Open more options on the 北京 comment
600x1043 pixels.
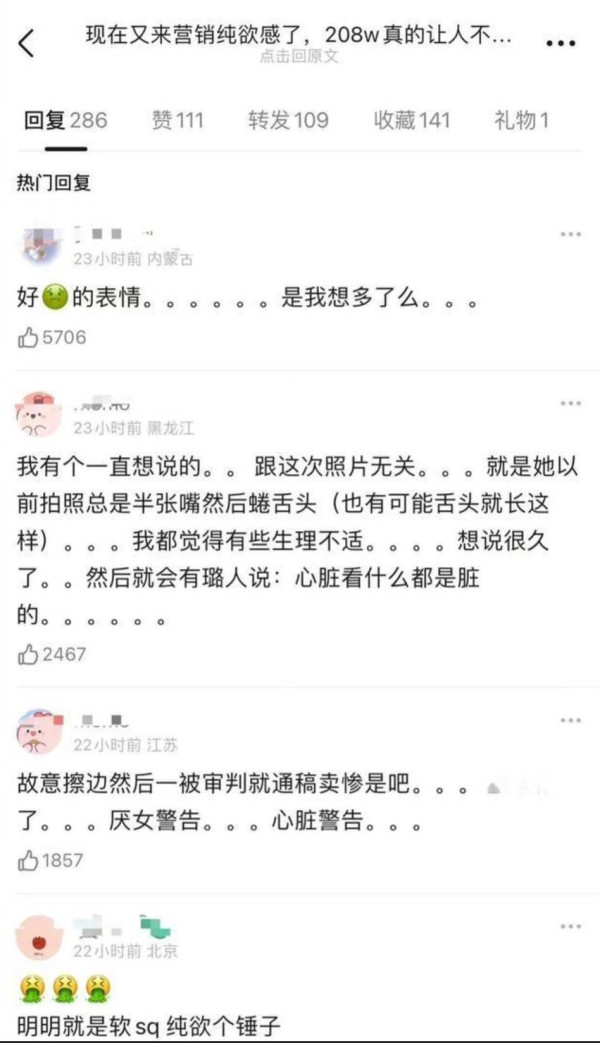coord(570,927)
